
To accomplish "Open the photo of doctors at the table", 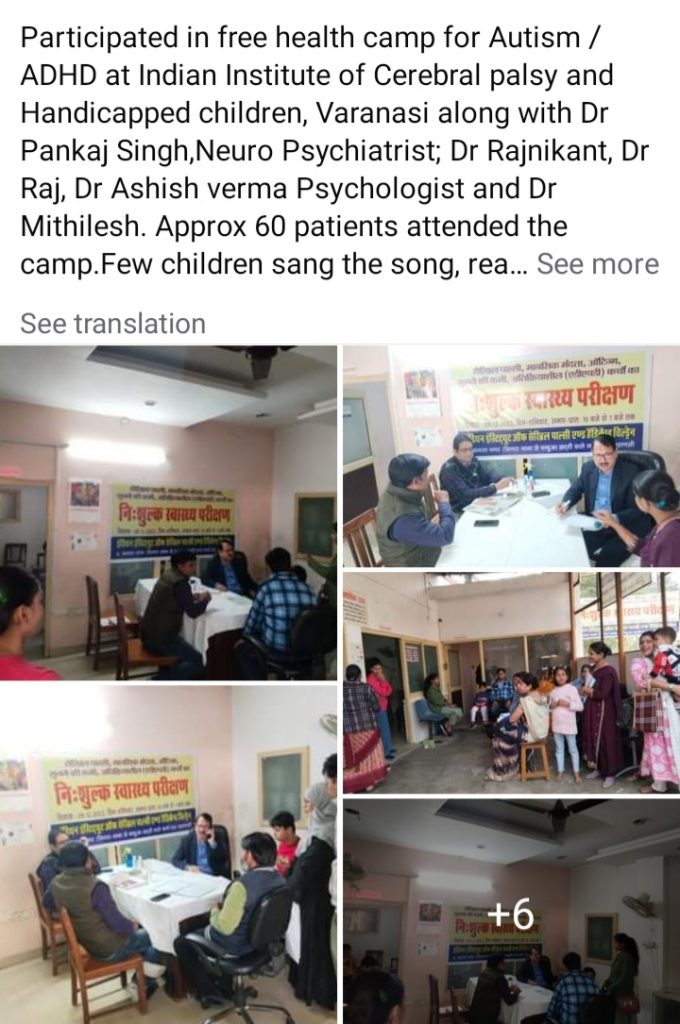I will point(511,456).
